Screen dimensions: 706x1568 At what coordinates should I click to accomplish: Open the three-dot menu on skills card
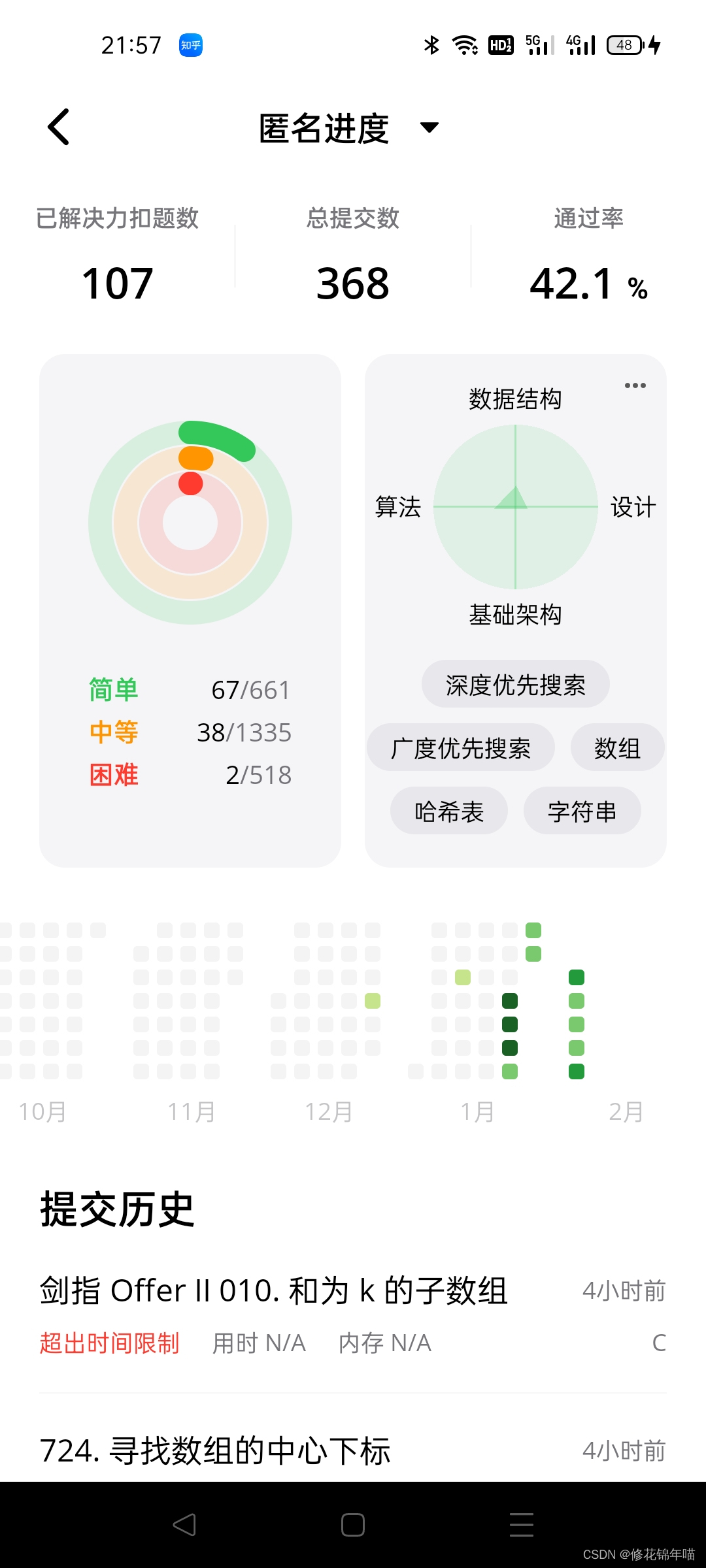tap(635, 385)
